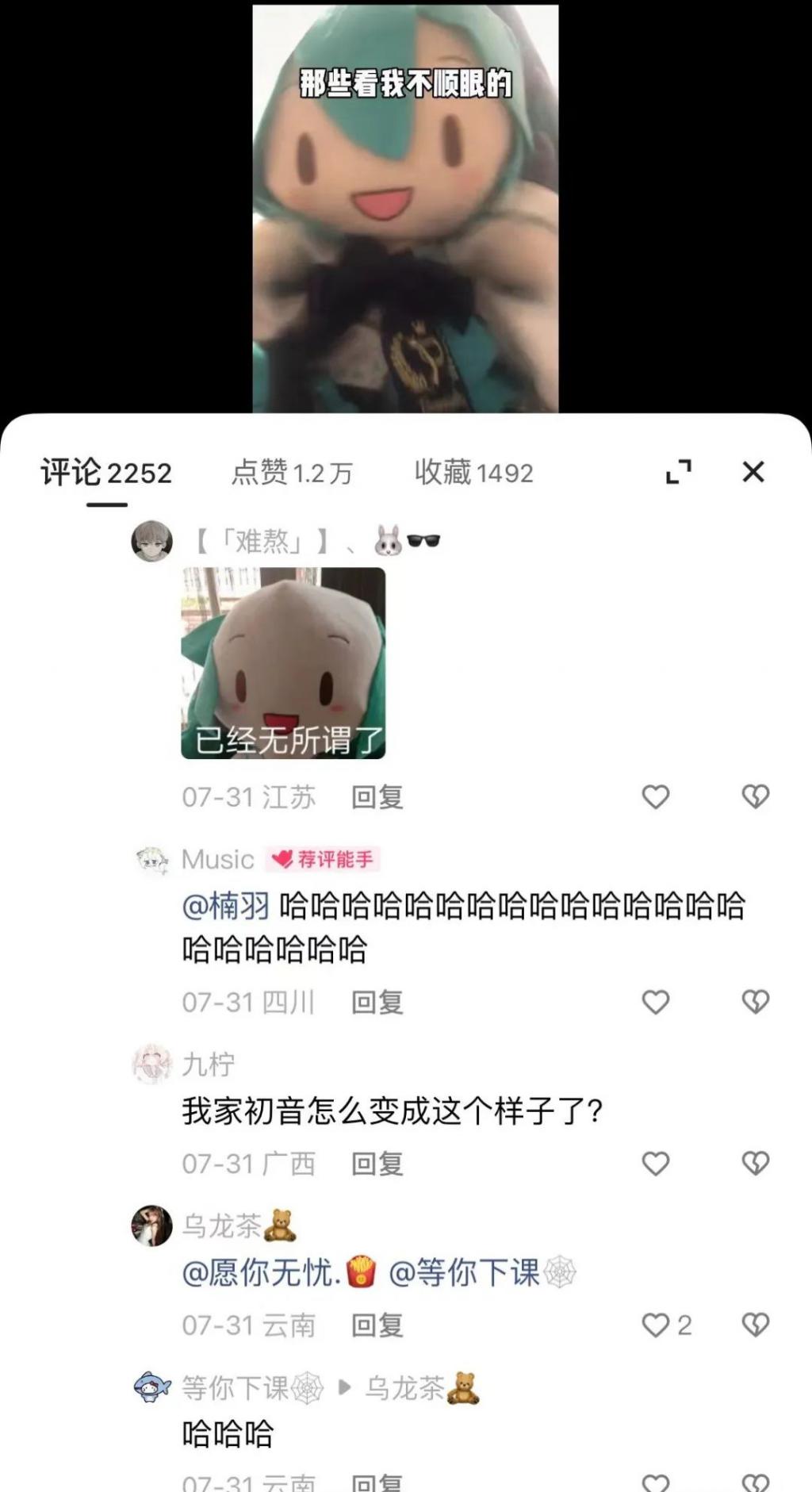
Task: Expand comments panel to full screen
Action: pos(678,472)
